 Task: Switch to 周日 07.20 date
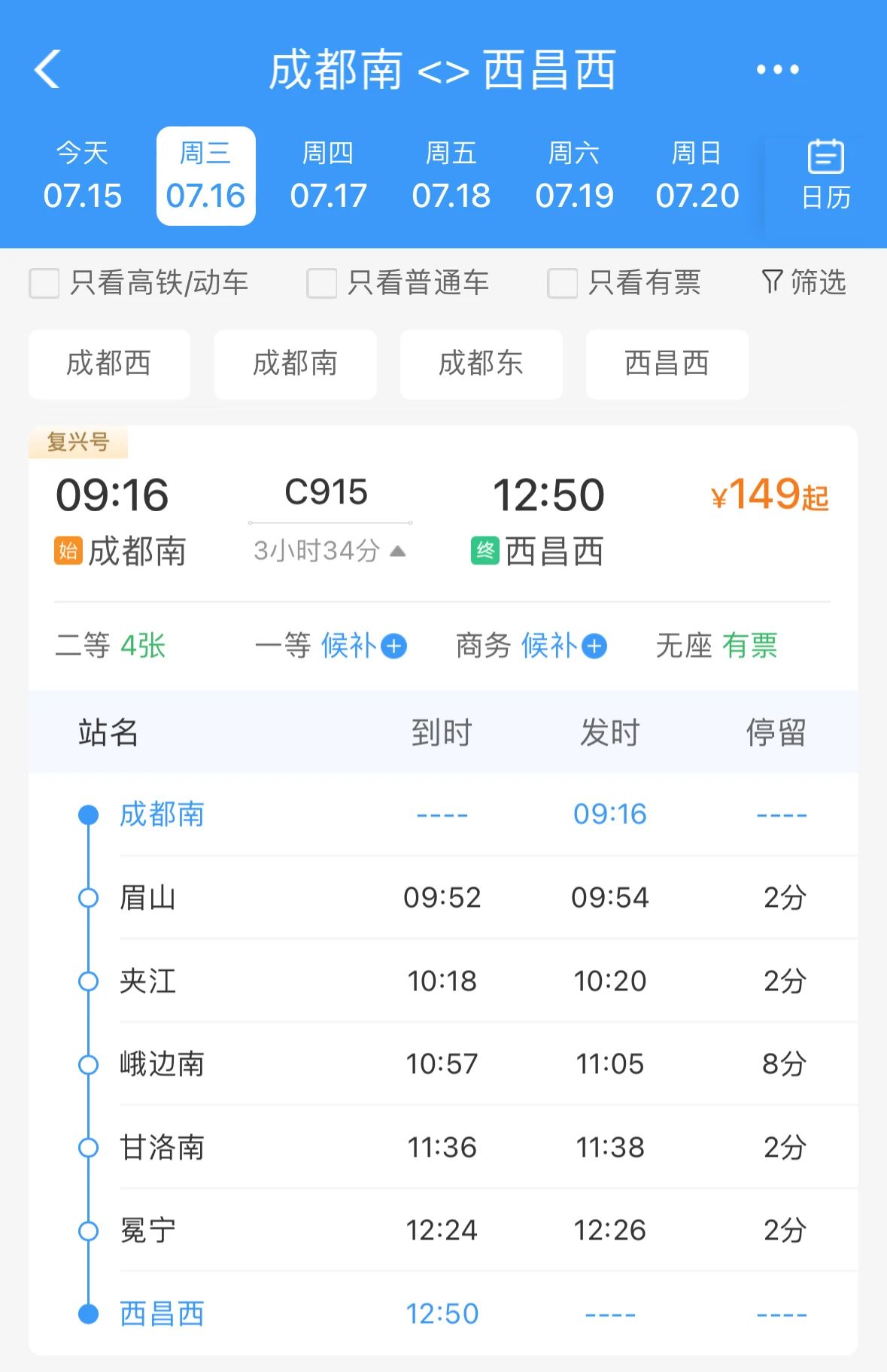click(x=697, y=176)
